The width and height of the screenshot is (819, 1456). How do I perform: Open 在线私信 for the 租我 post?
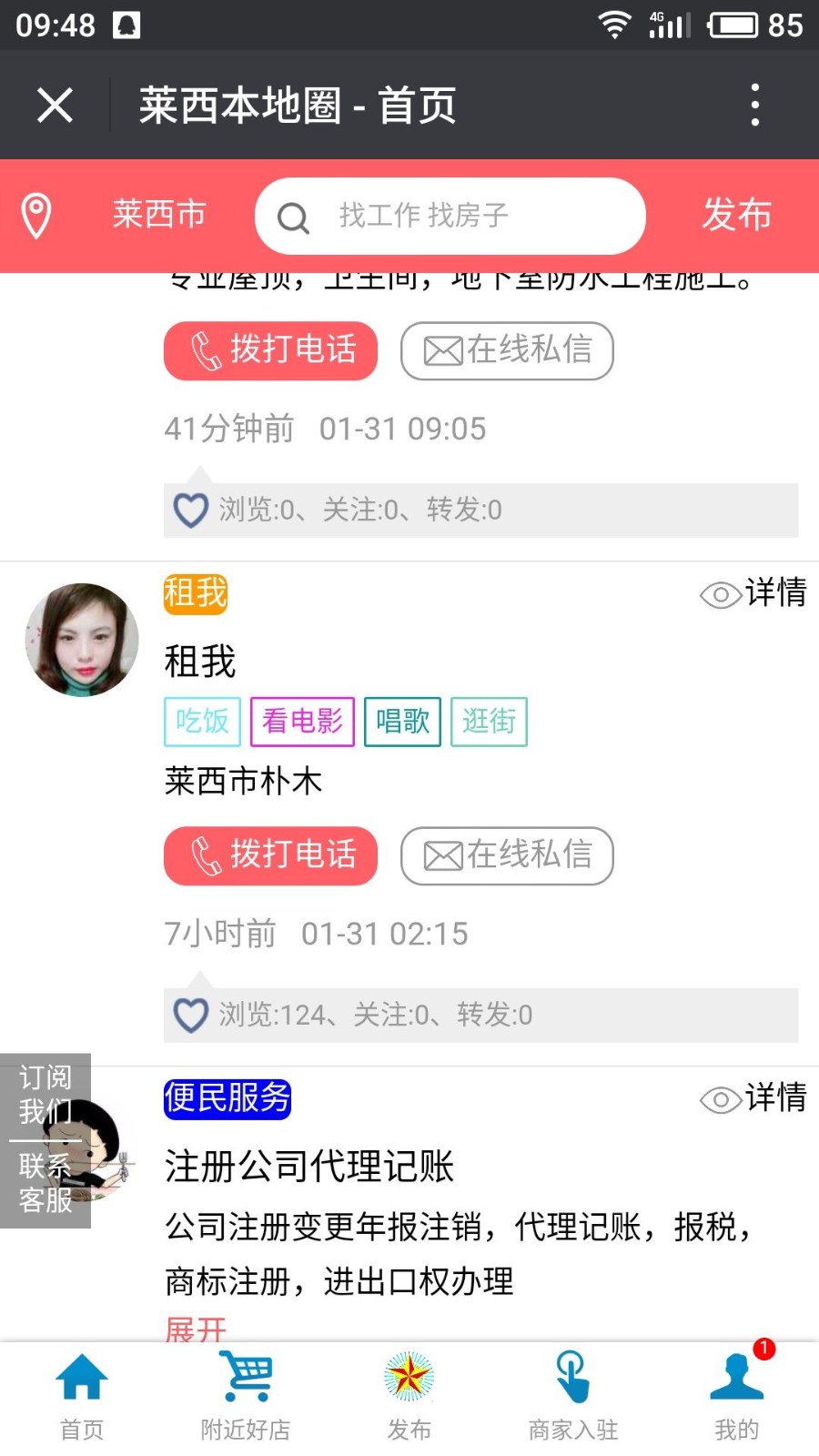coord(507,855)
